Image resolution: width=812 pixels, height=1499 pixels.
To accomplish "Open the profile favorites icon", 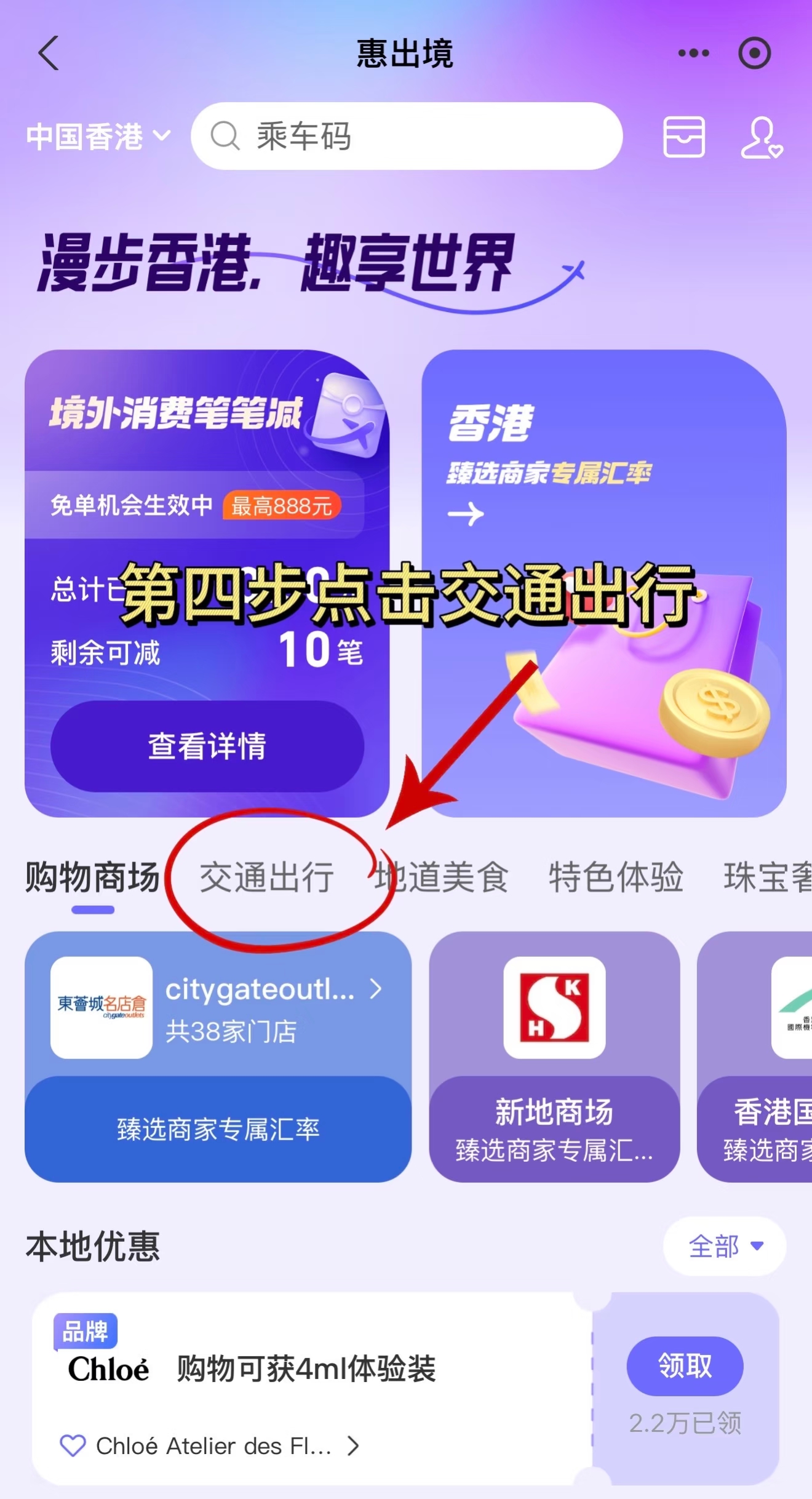I will (761, 138).
